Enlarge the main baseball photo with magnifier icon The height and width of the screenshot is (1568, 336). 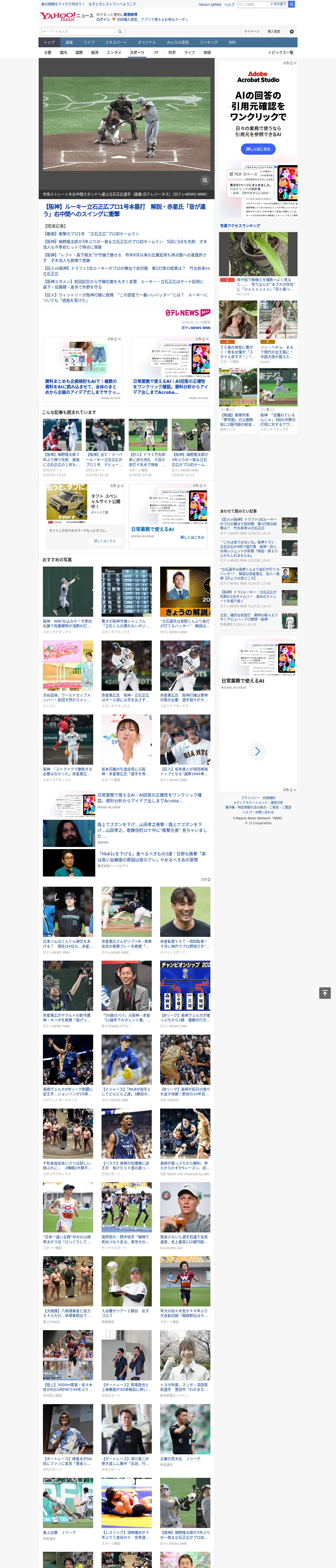pyautogui.click(x=205, y=180)
